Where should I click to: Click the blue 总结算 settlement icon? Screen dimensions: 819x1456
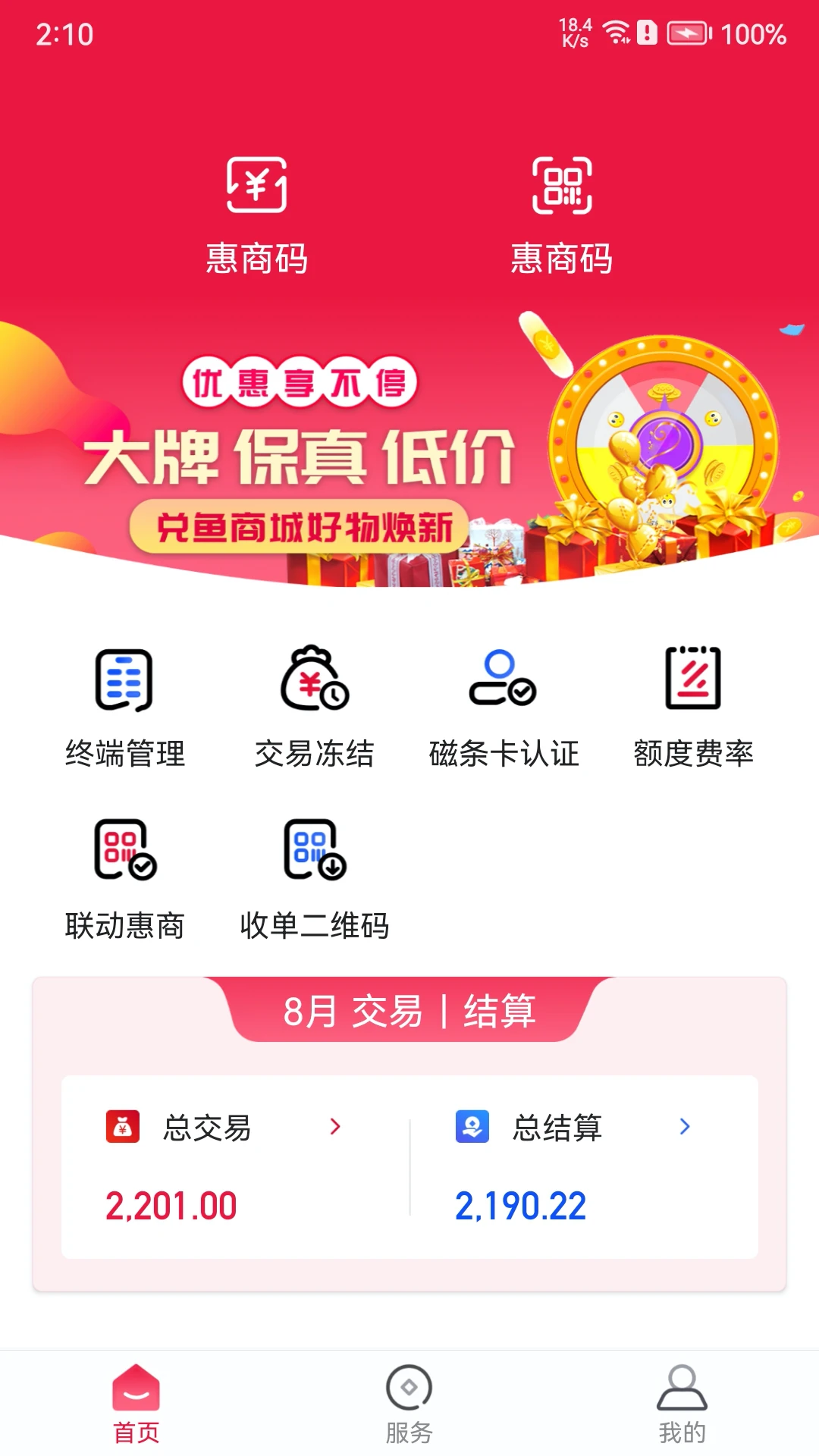pyautogui.click(x=472, y=1128)
